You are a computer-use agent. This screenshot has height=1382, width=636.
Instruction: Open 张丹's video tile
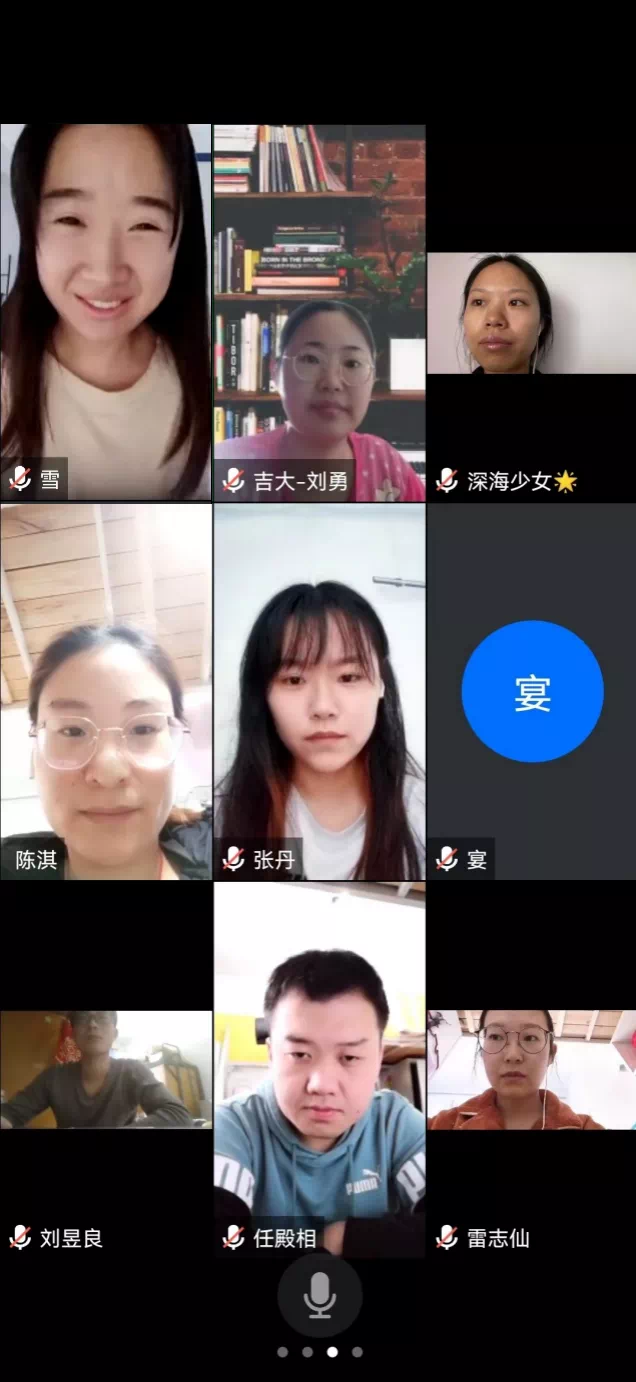click(x=319, y=690)
